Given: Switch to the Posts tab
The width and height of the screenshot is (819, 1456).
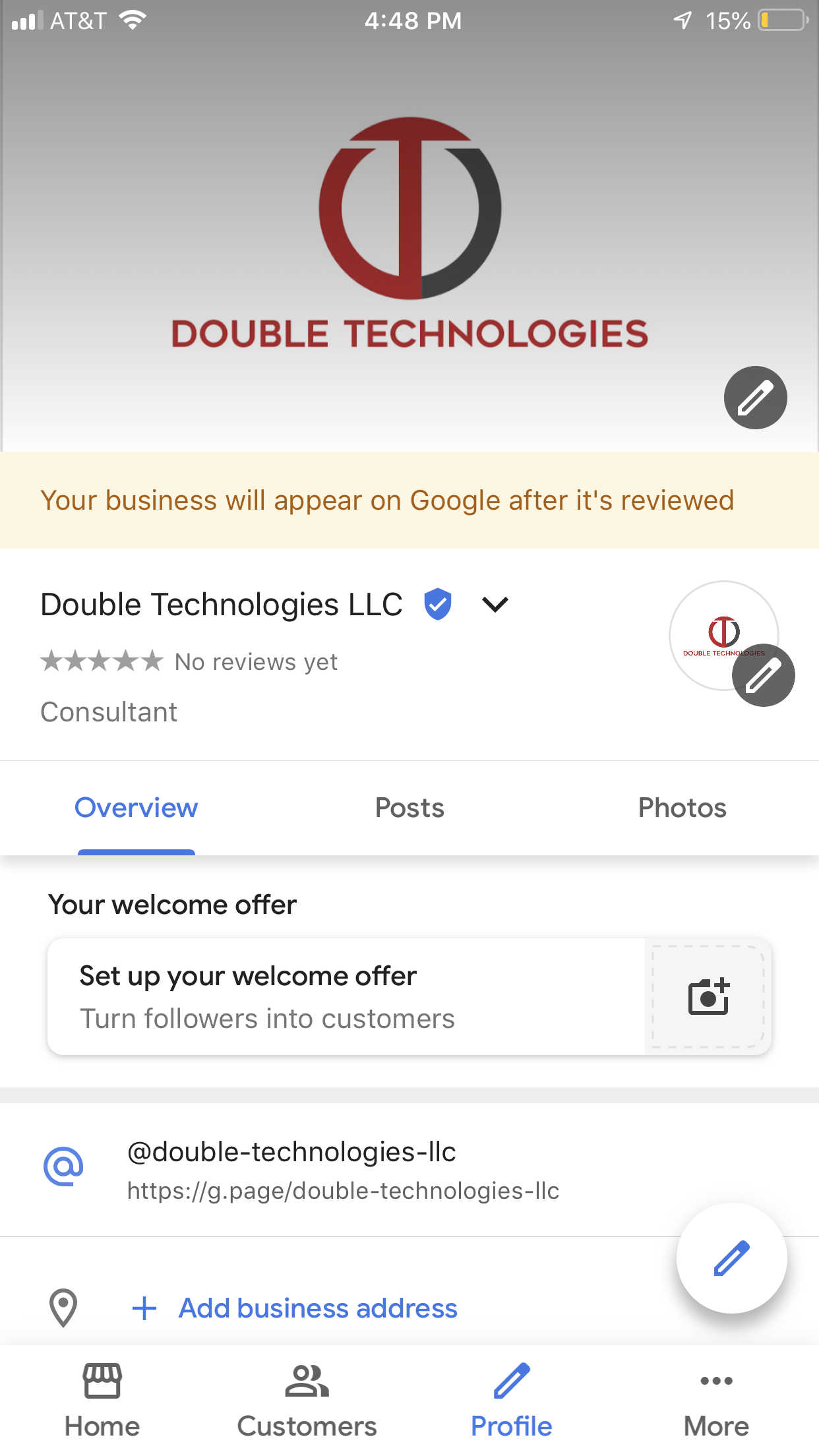Looking at the screenshot, I should coord(409,808).
